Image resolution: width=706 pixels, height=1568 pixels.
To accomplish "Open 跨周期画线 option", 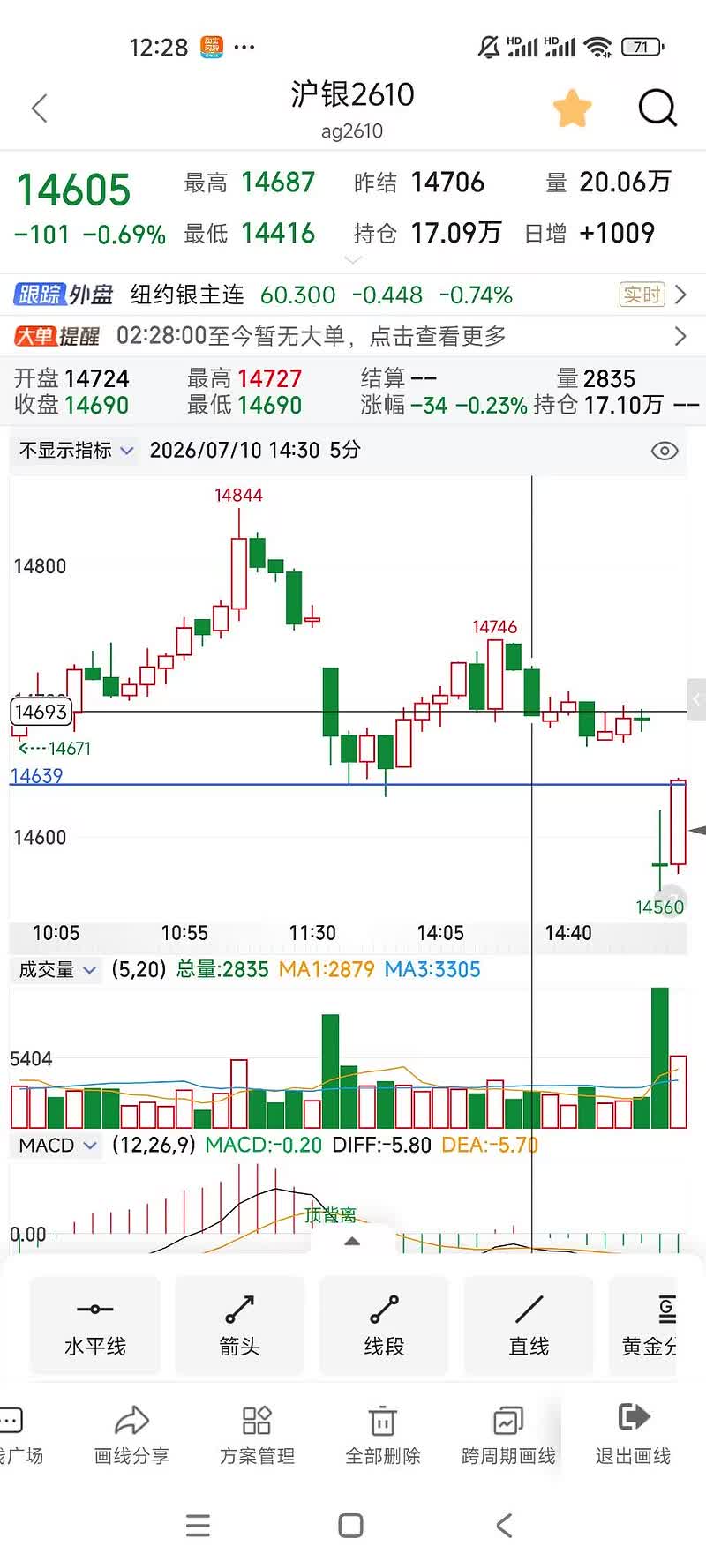I will 508,1436.
